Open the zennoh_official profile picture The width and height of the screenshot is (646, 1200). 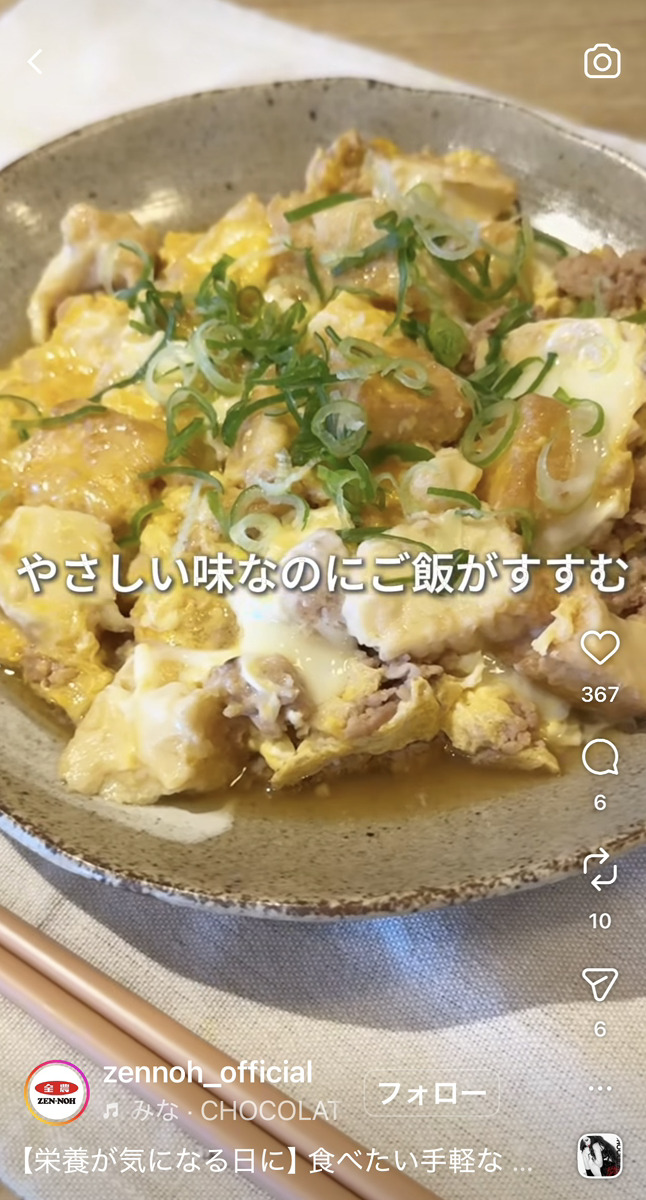click(x=56, y=1093)
